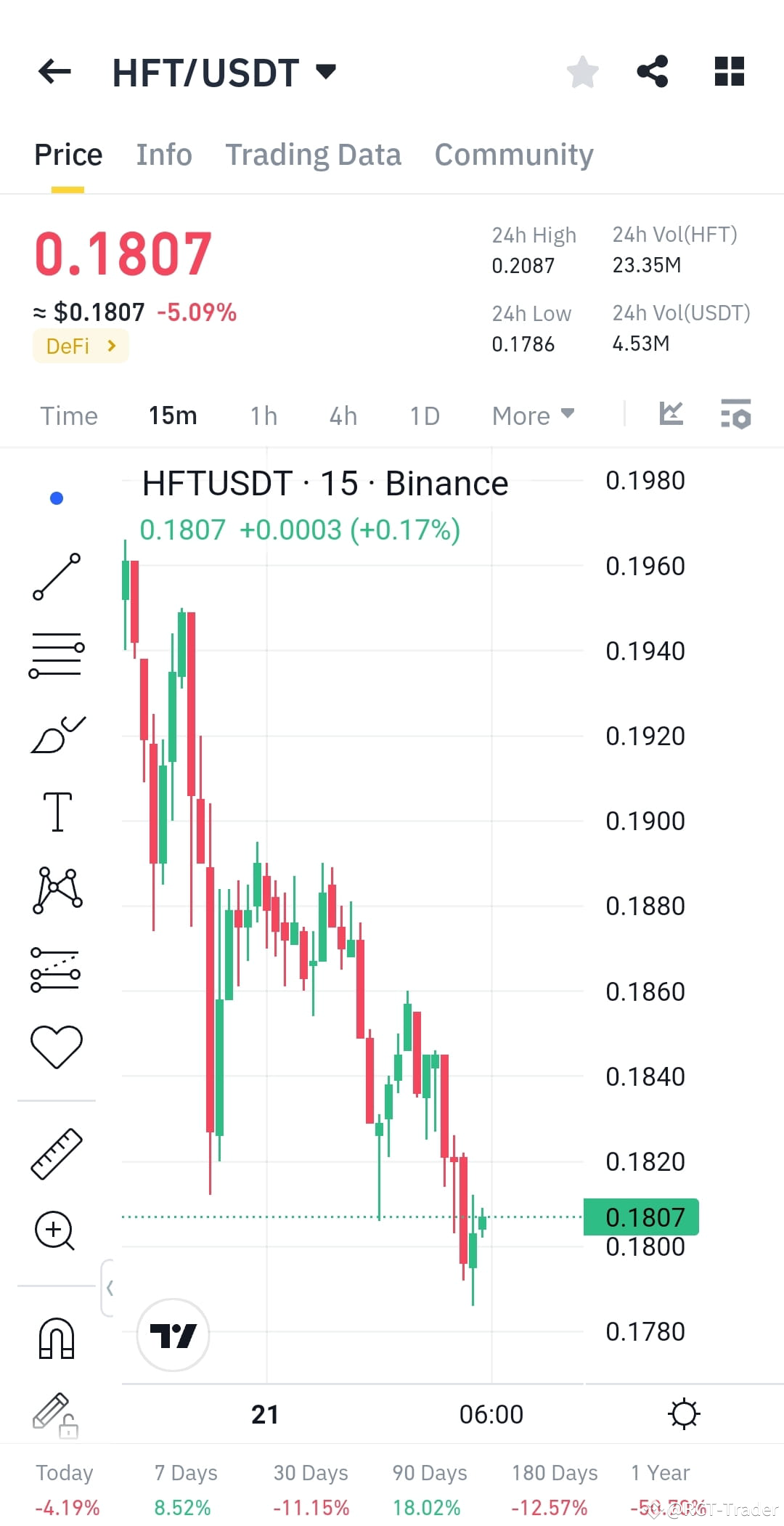Viewport: 784px width, 1526px height.
Task: Select the trend line drawing tool
Action: click(x=57, y=577)
